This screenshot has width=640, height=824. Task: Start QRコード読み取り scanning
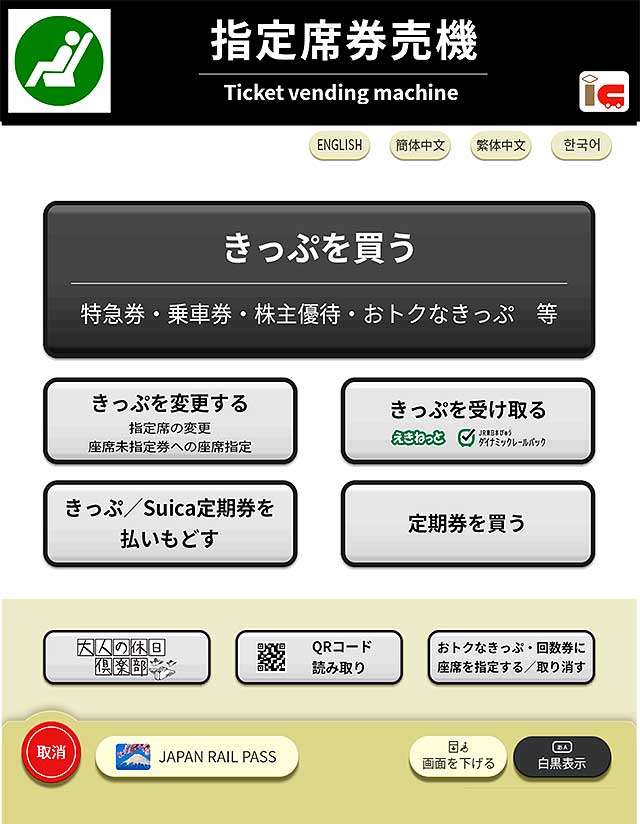(x=319, y=657)
